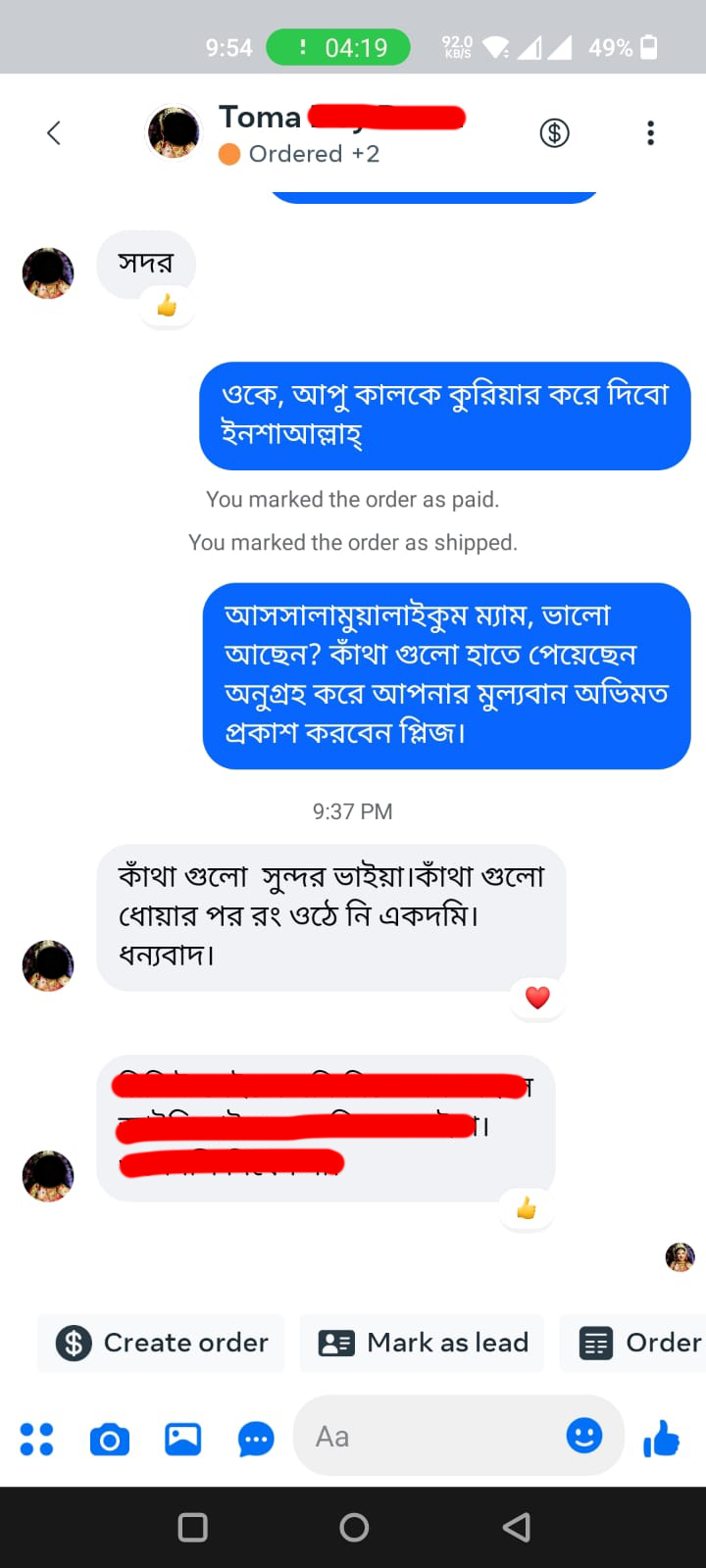Image resolution: width=706 pixels, height=1568 pixels.
Task: Open the camera to take a photo
Action: pos(110,1439)
